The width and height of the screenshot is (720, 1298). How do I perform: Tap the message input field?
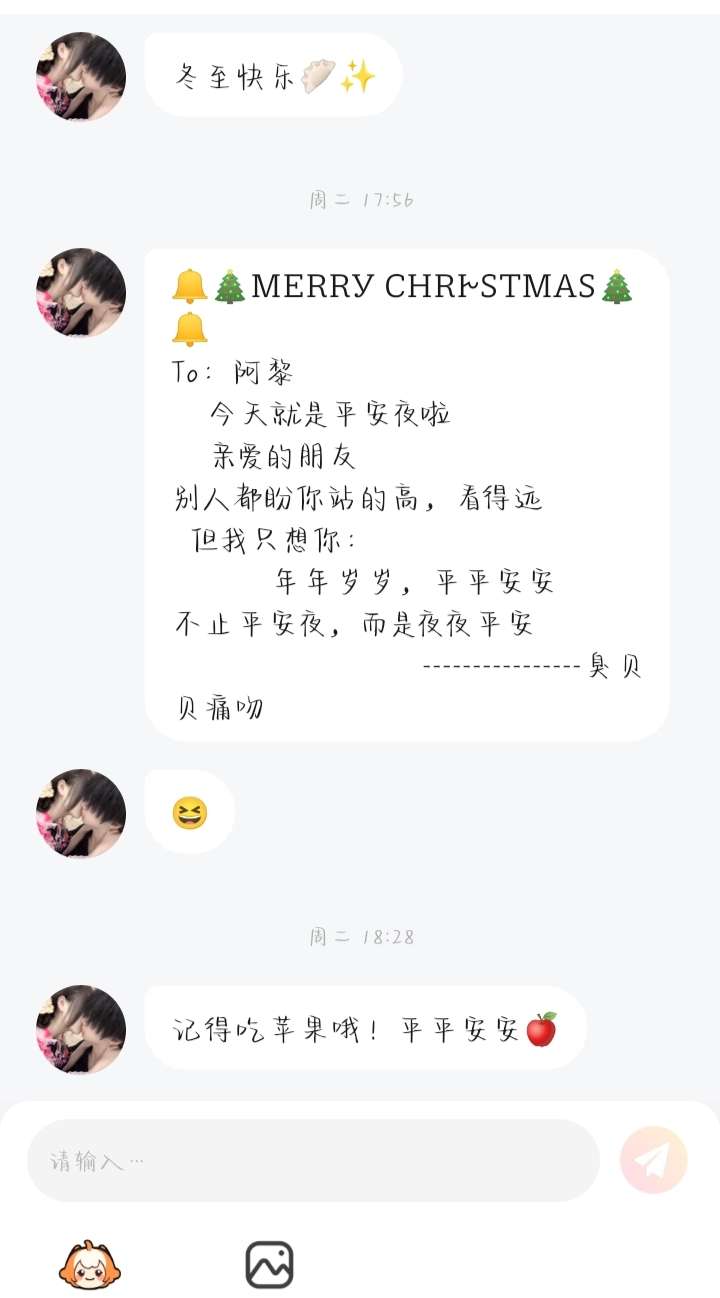coord(312,1160)
